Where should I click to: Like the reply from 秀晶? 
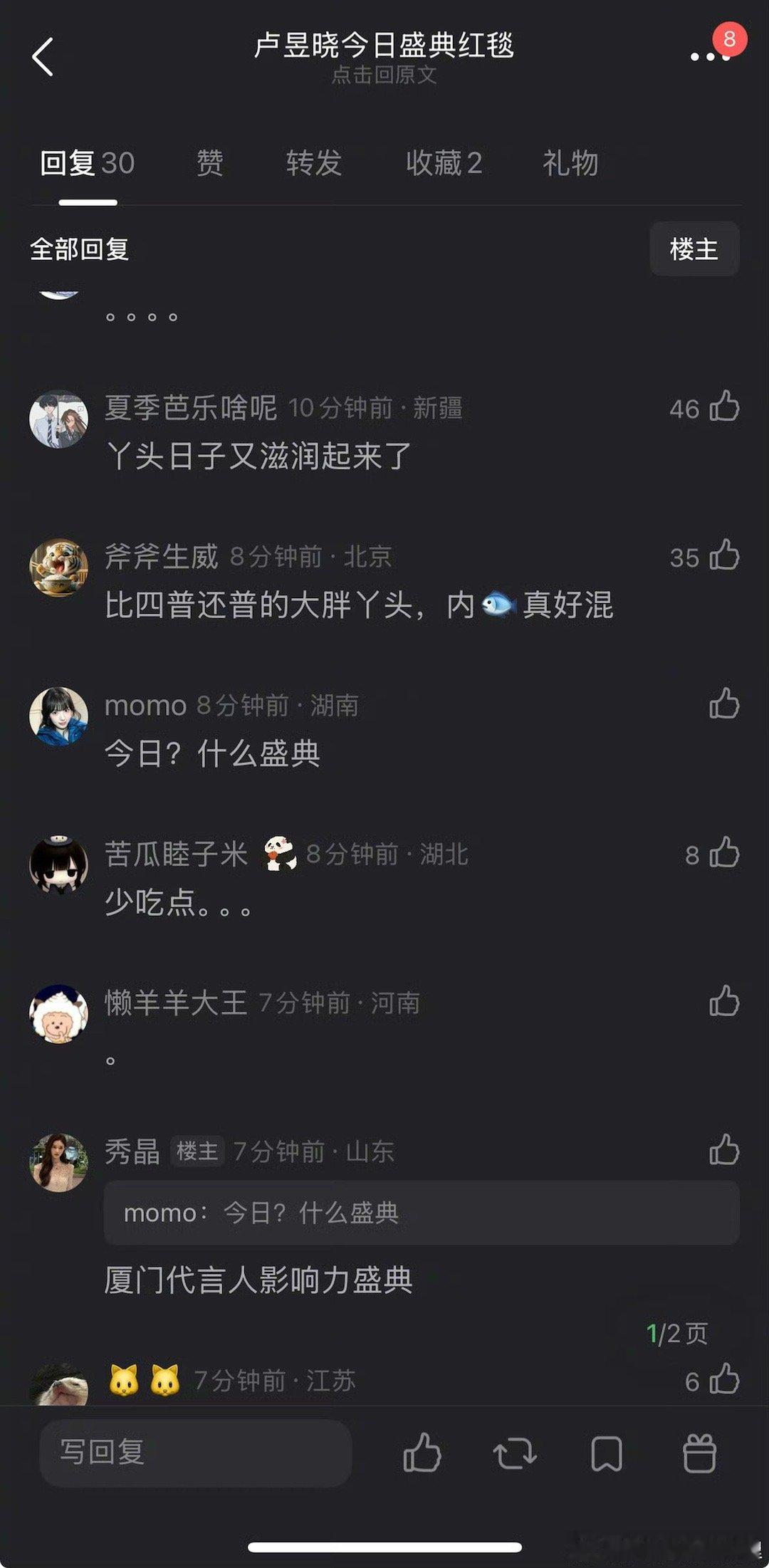[726, 1149]
